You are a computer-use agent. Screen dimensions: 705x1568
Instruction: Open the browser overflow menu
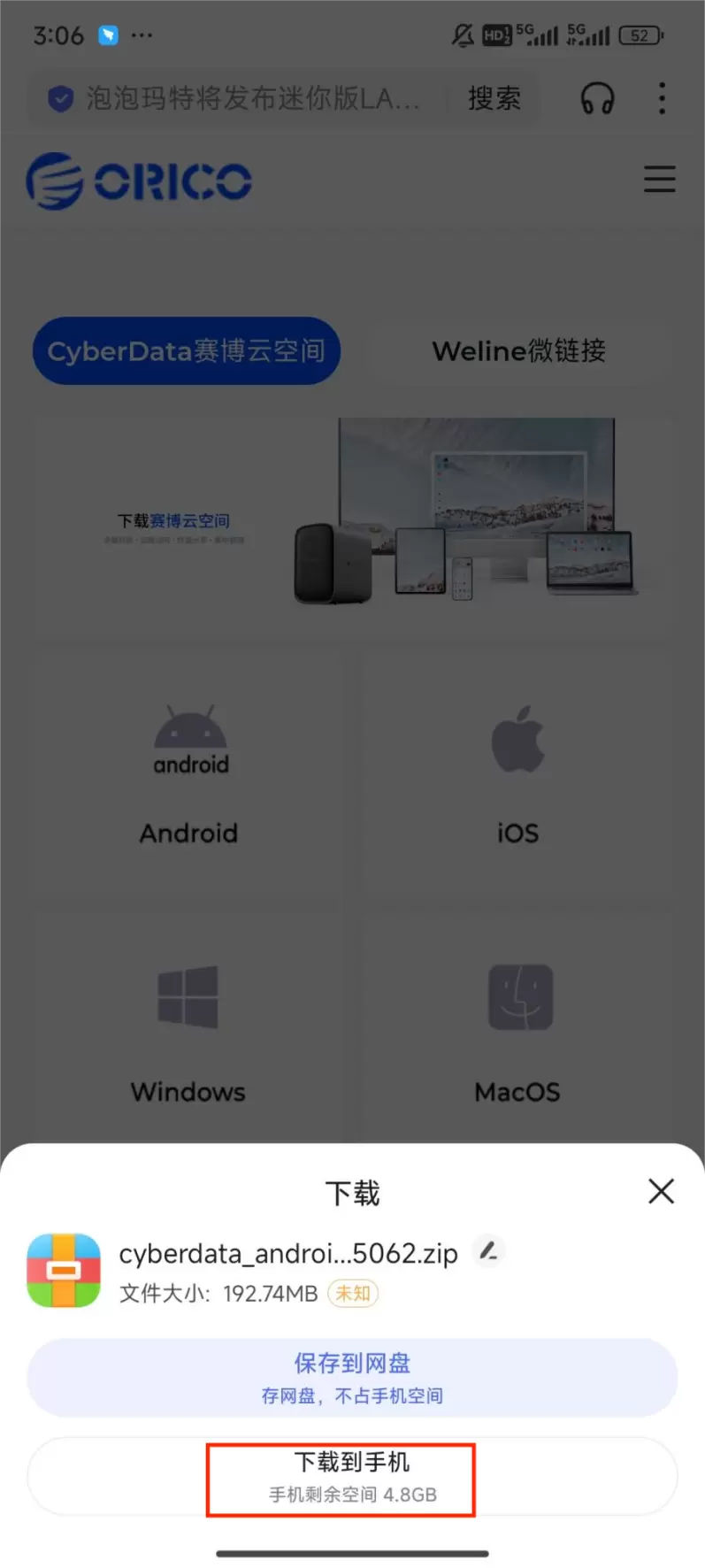(x=662, y=98)
